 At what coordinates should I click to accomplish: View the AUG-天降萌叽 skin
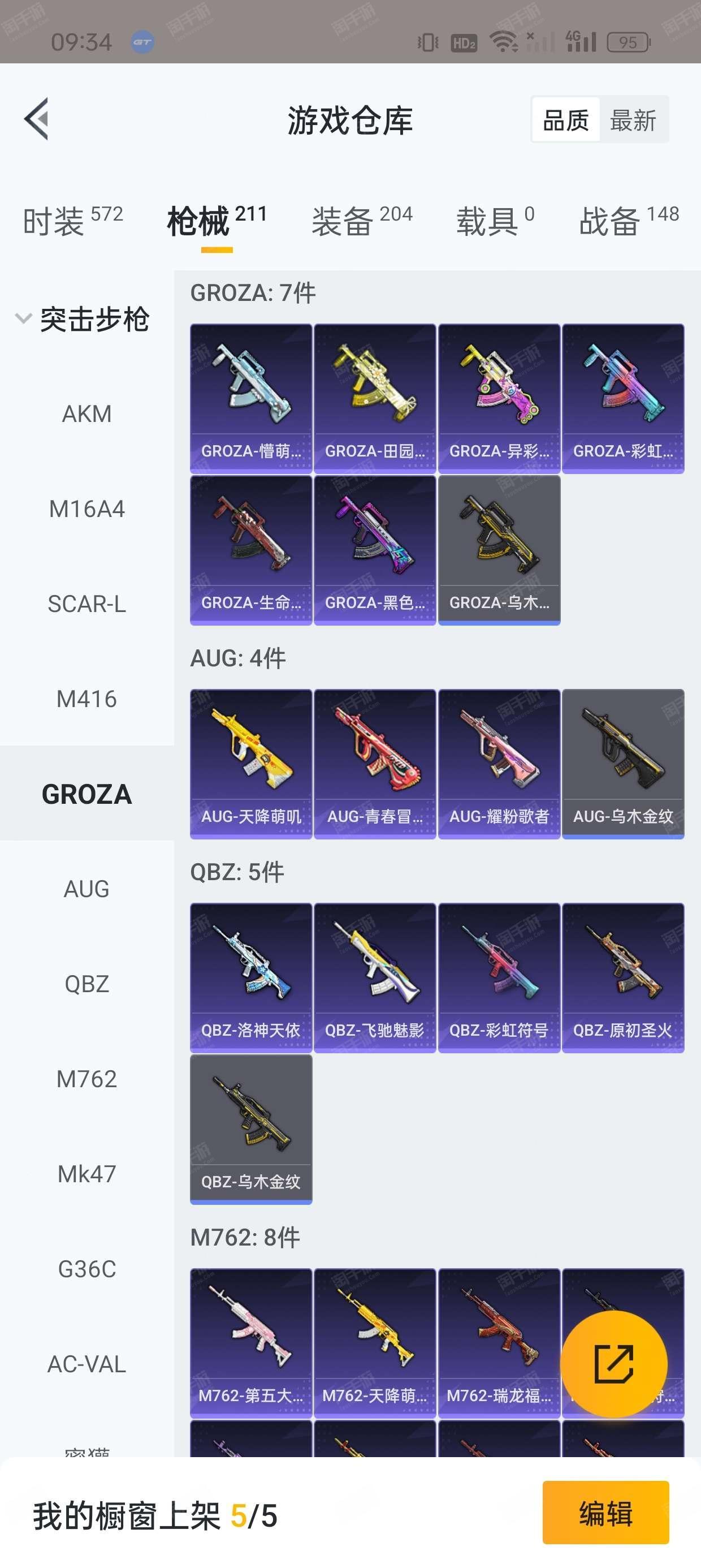[252, 764]
